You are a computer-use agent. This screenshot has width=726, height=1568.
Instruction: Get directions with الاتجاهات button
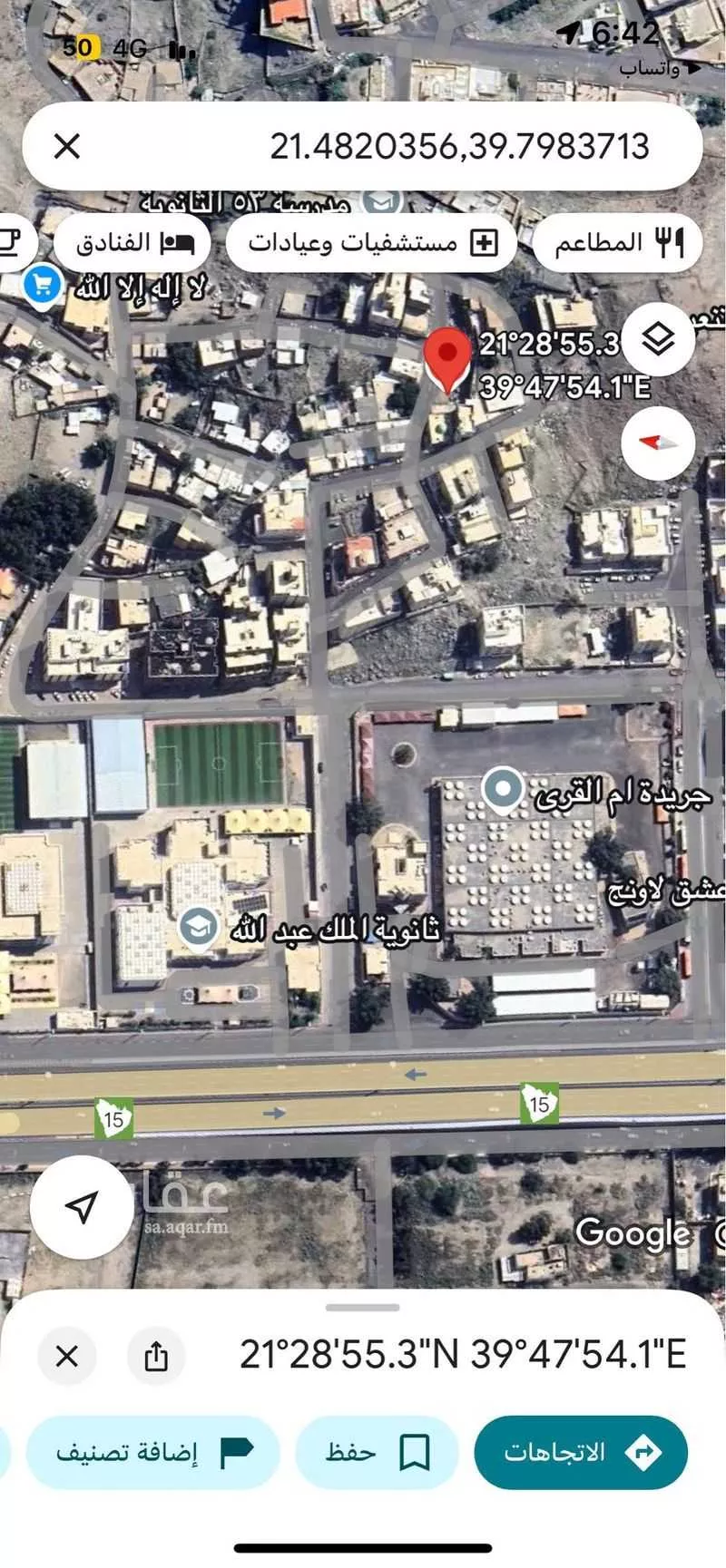click(580, 1452)
